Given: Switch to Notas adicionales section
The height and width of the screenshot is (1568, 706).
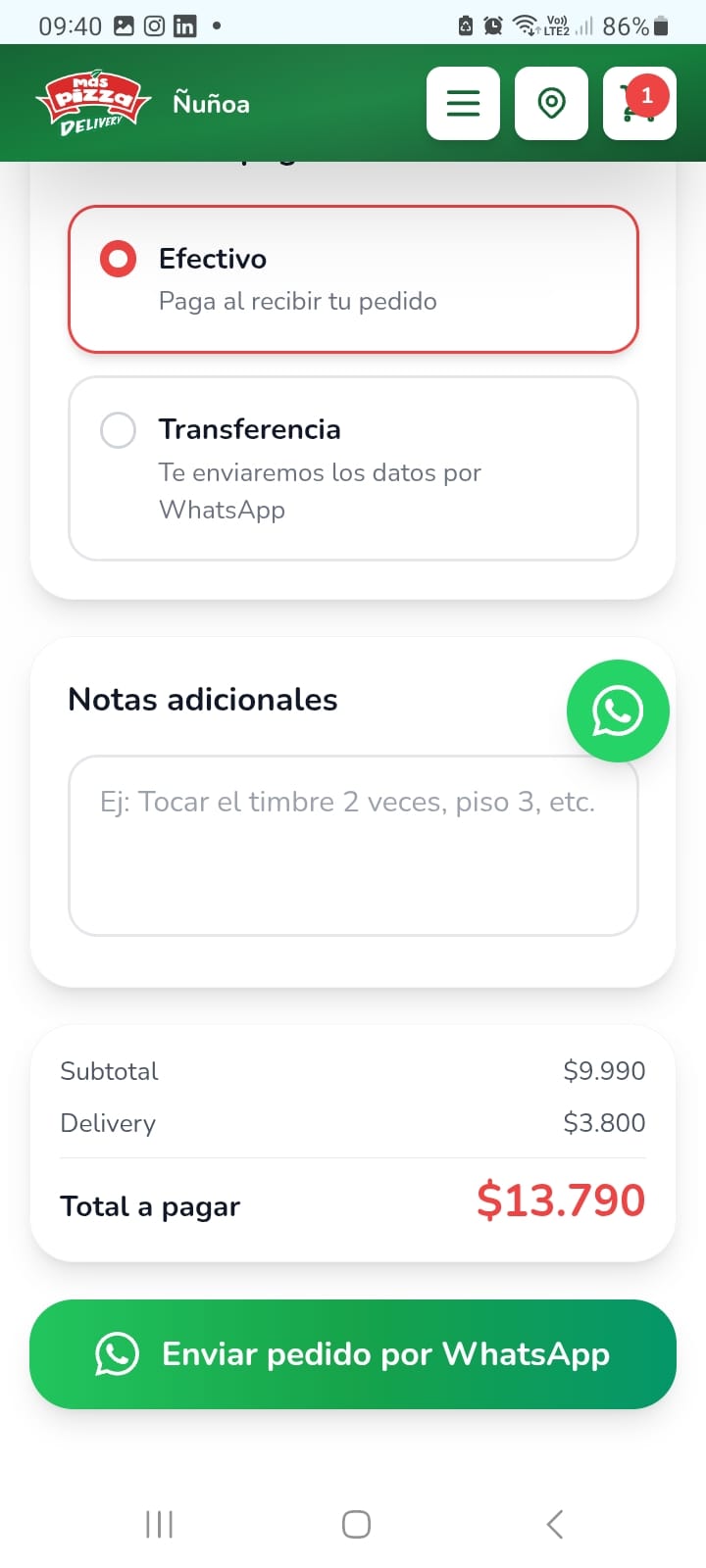Looking at the screenshot, I should pos(202,699).
